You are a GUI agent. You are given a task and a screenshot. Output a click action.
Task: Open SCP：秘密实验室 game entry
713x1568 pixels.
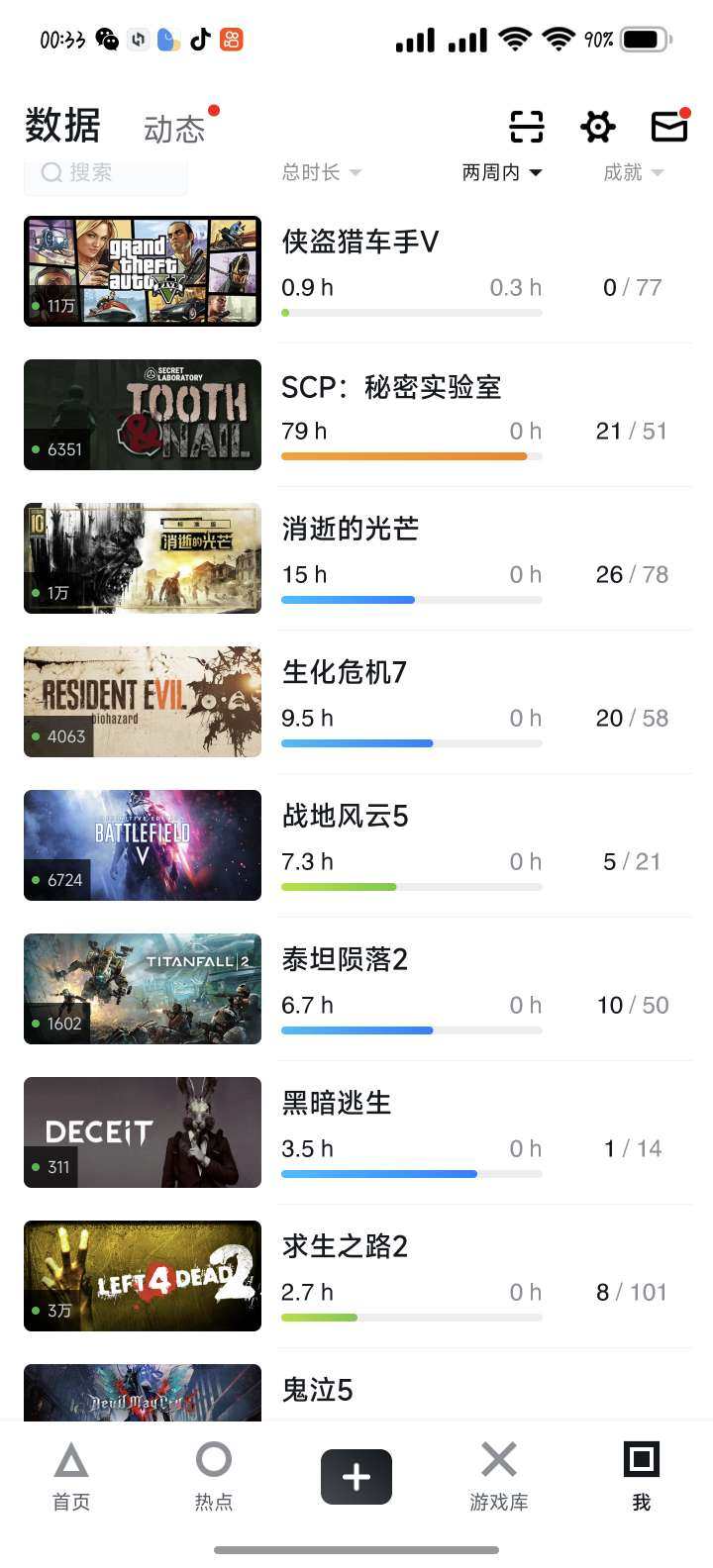pos(356,415)
